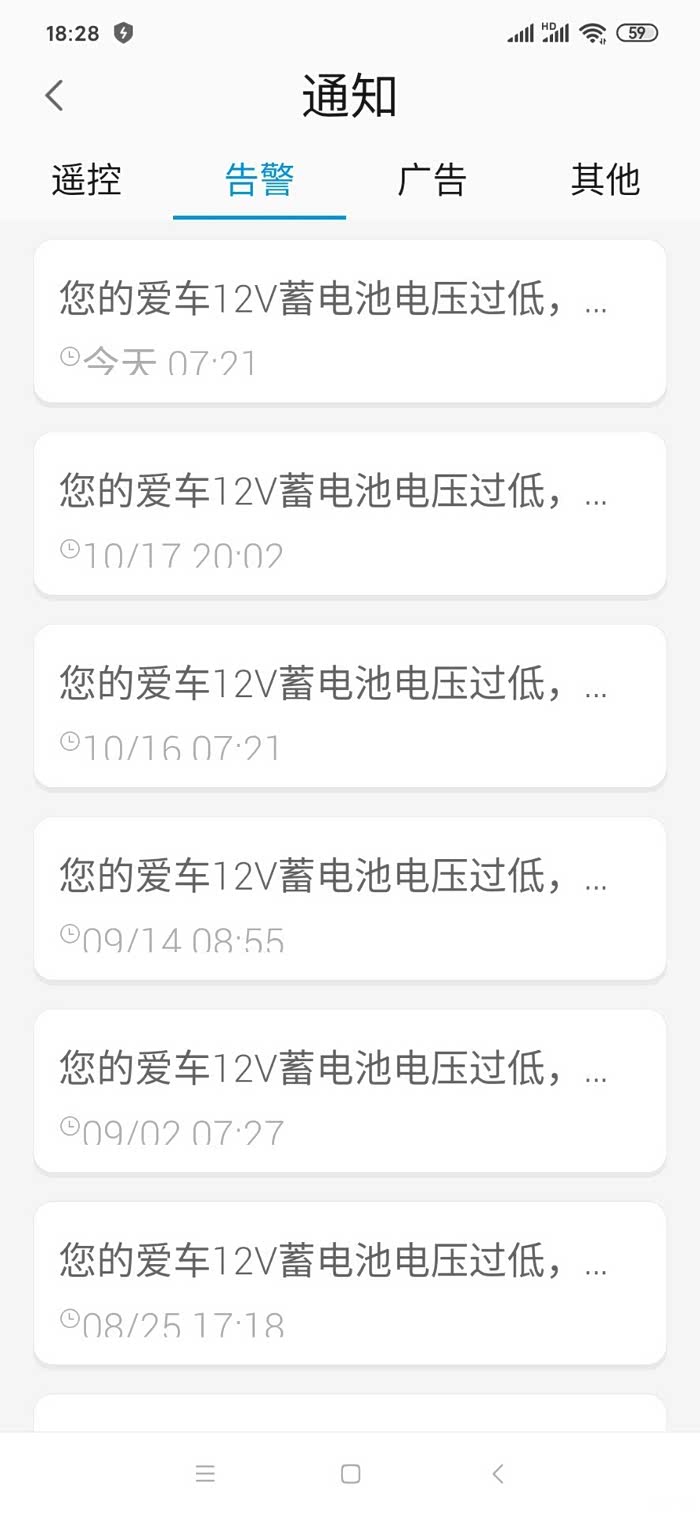Open the battery alert from 今天 07:21

pyautogui.click(x=350, y=321)
